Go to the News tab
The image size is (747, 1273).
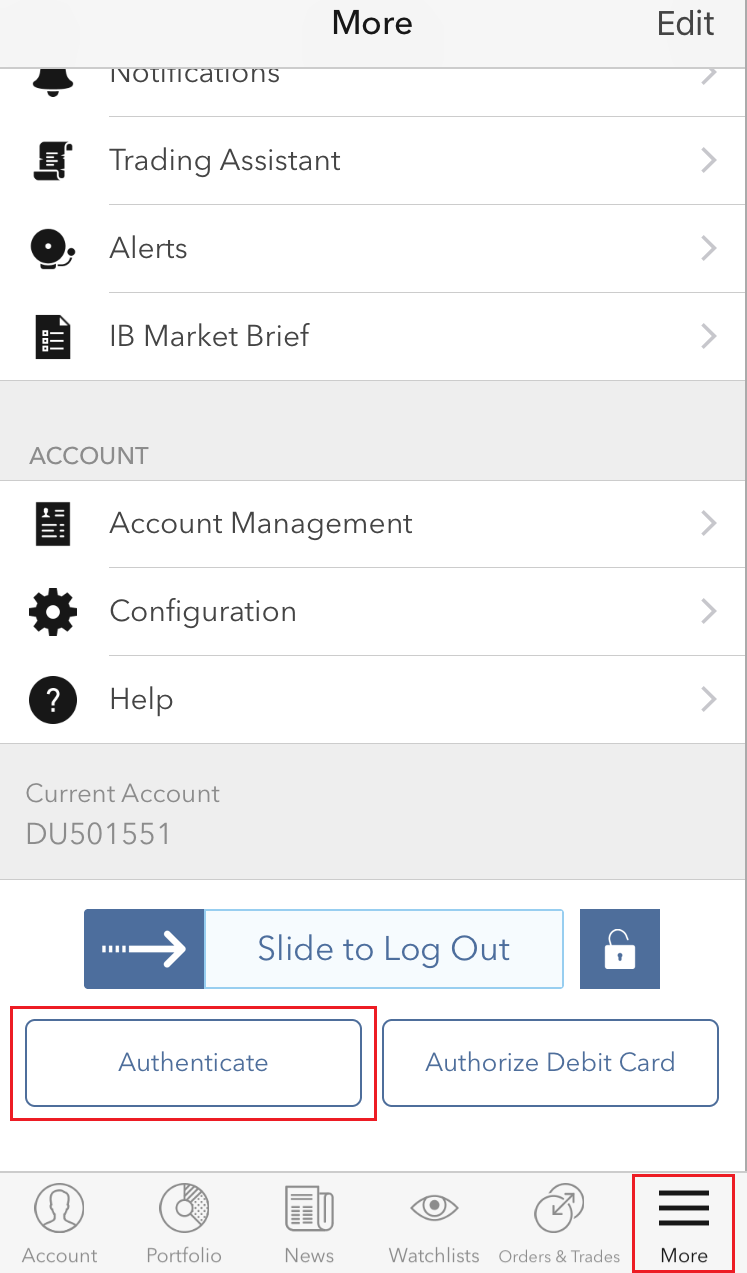point(309,1224)
